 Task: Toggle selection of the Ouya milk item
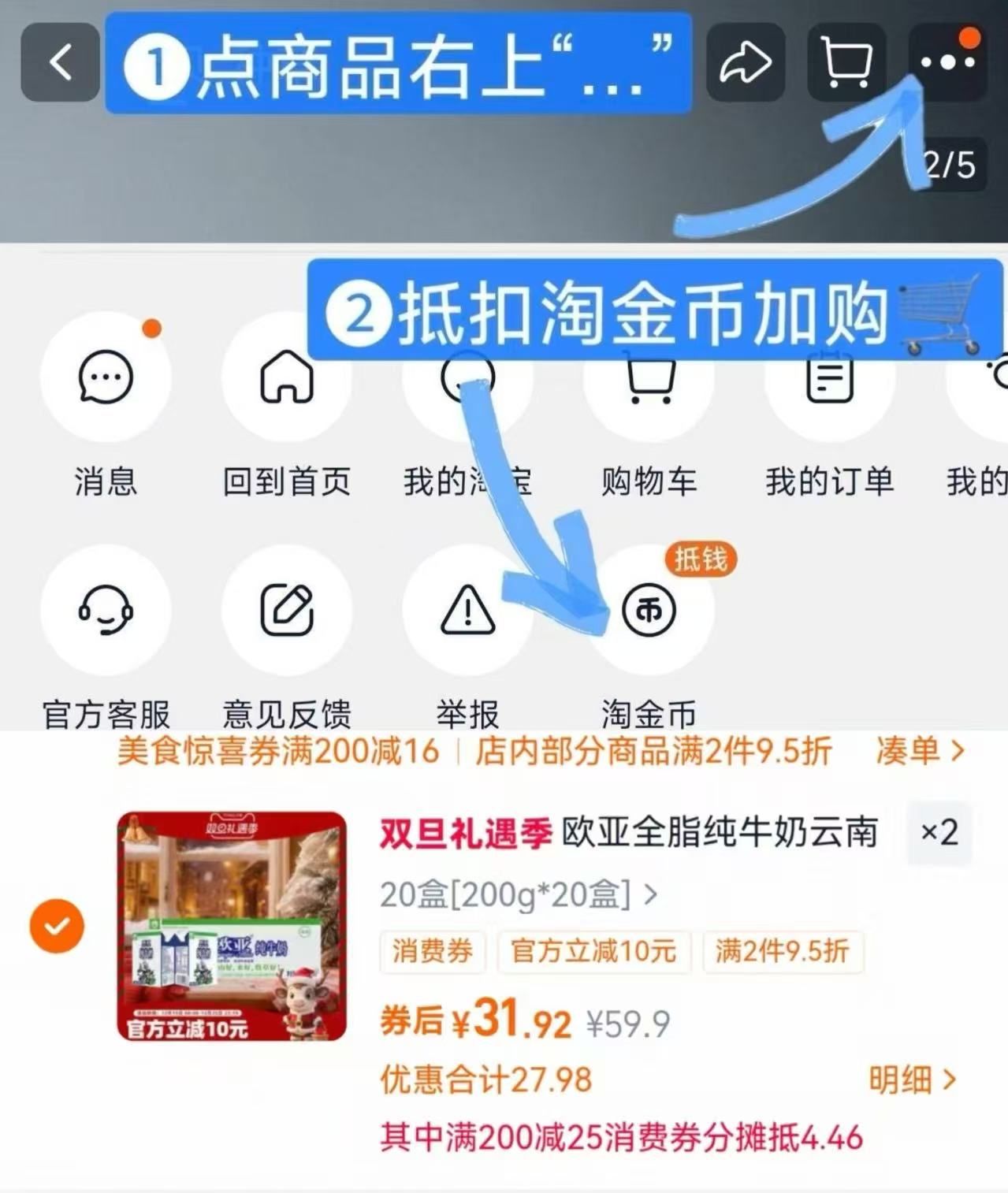pyautogui.click(x=56, y=926)
